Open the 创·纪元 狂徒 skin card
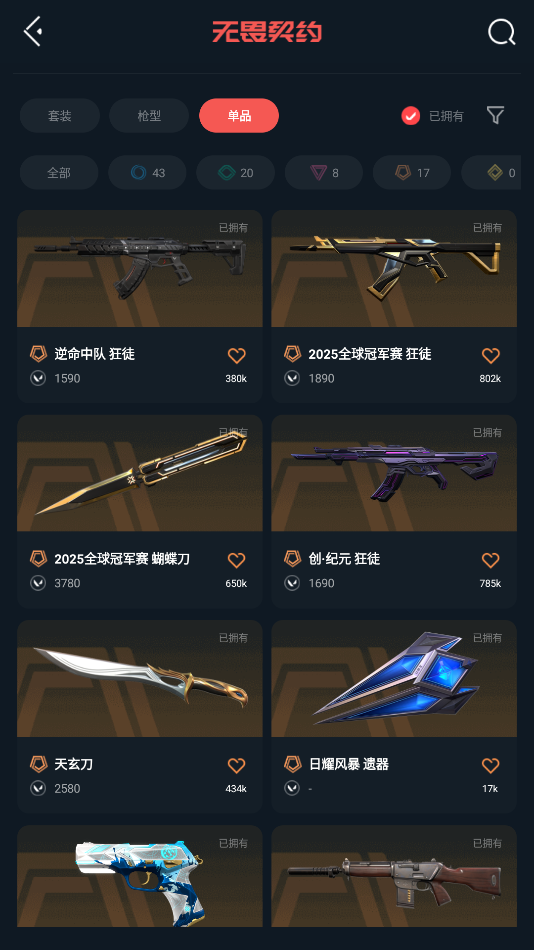Image resolution: width=534 pixels, height=950 pixels. (394, 511)
